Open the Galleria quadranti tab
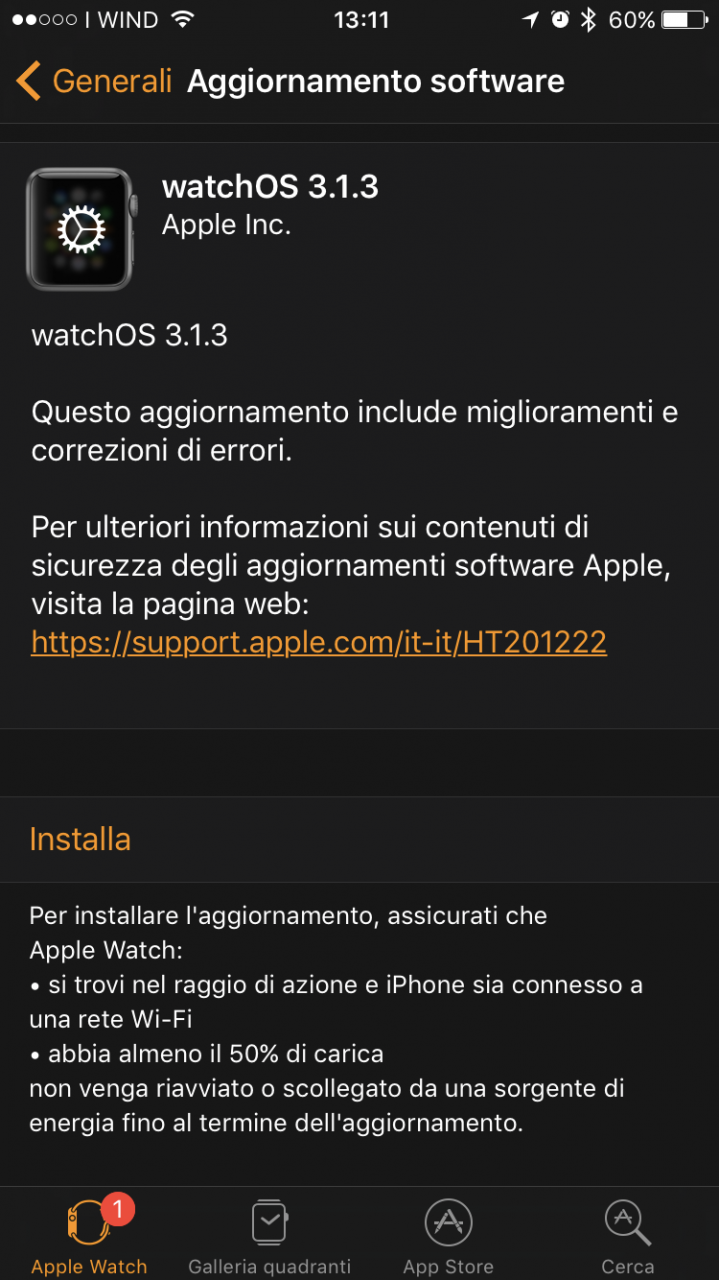This screenshot has height=1280, width=719. 269,1236
